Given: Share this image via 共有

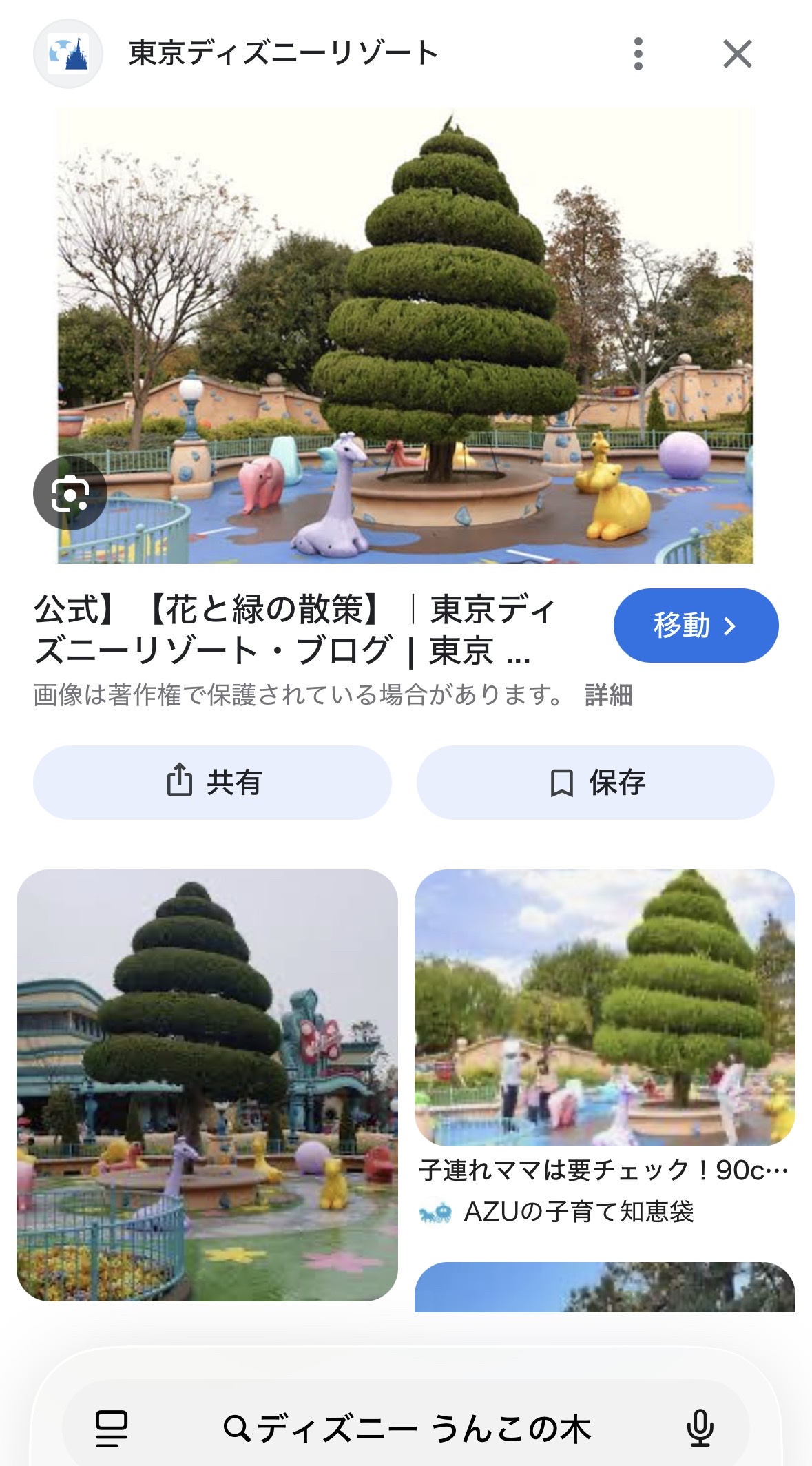Looking at the screenshot, I should 212,783.
